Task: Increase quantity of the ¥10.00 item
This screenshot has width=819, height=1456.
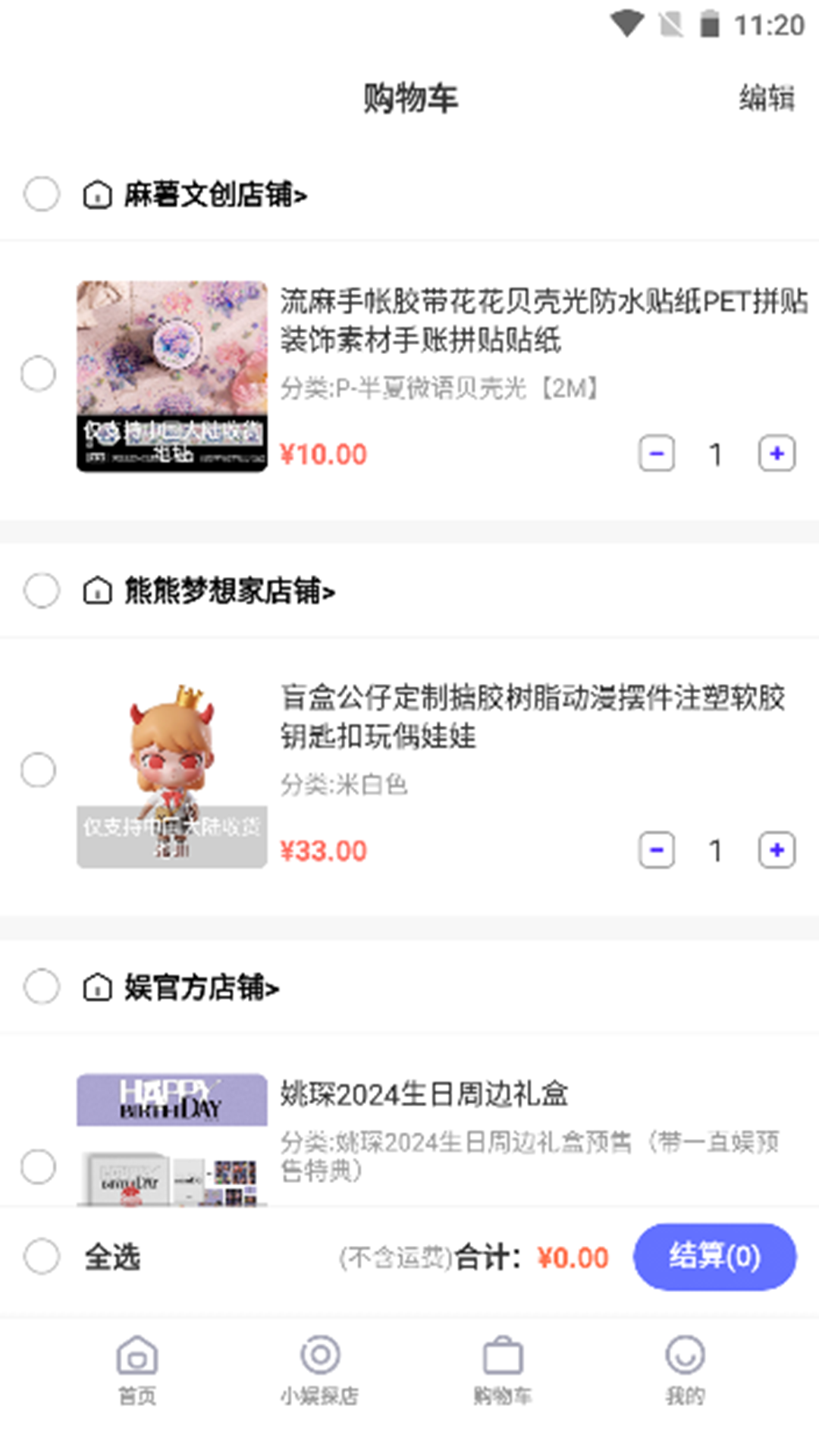Action: (777, 454)
